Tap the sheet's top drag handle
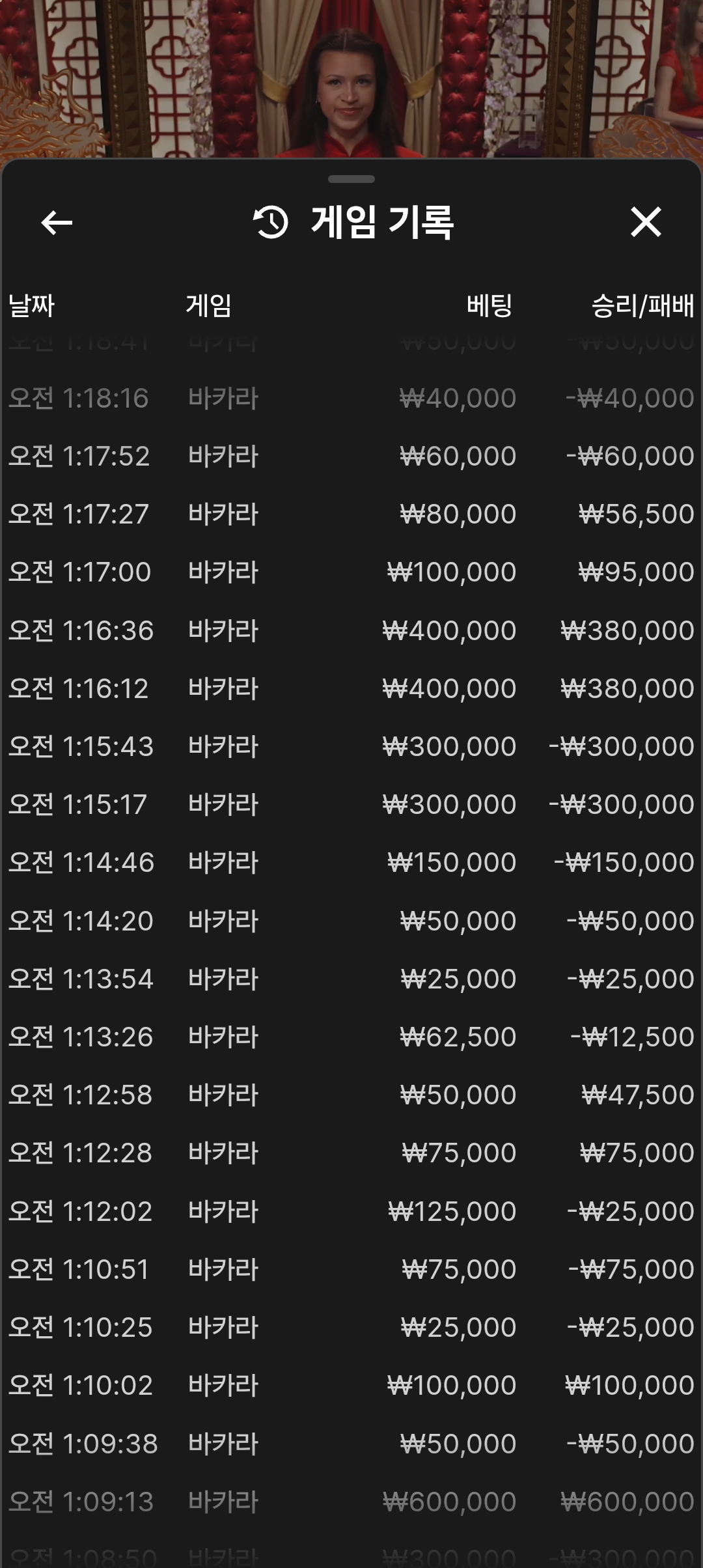This screenshot has height=1568, width=703. 351,179
